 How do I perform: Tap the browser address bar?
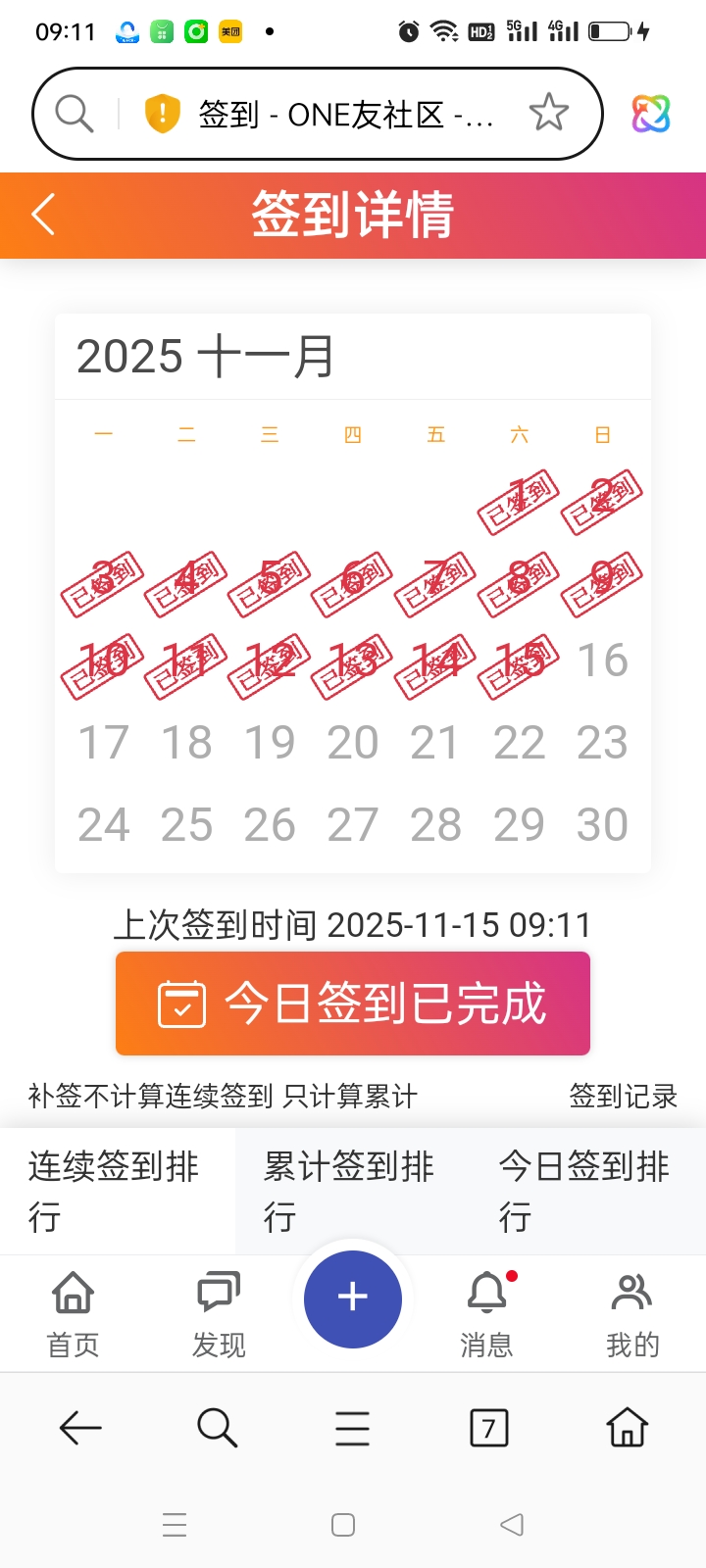click(343, 115)
